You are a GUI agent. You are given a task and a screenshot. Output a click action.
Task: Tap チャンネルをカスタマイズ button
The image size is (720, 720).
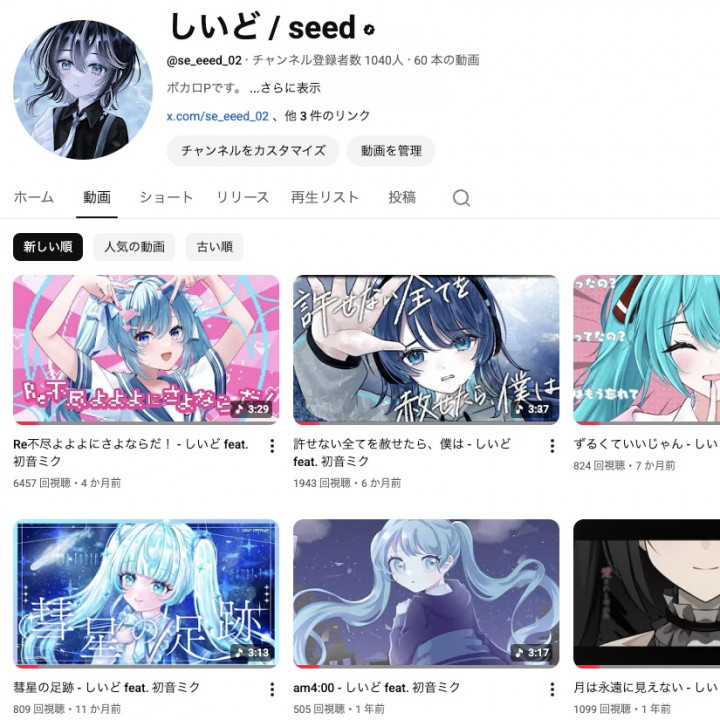pyautogui.click(x=253, y=150)
